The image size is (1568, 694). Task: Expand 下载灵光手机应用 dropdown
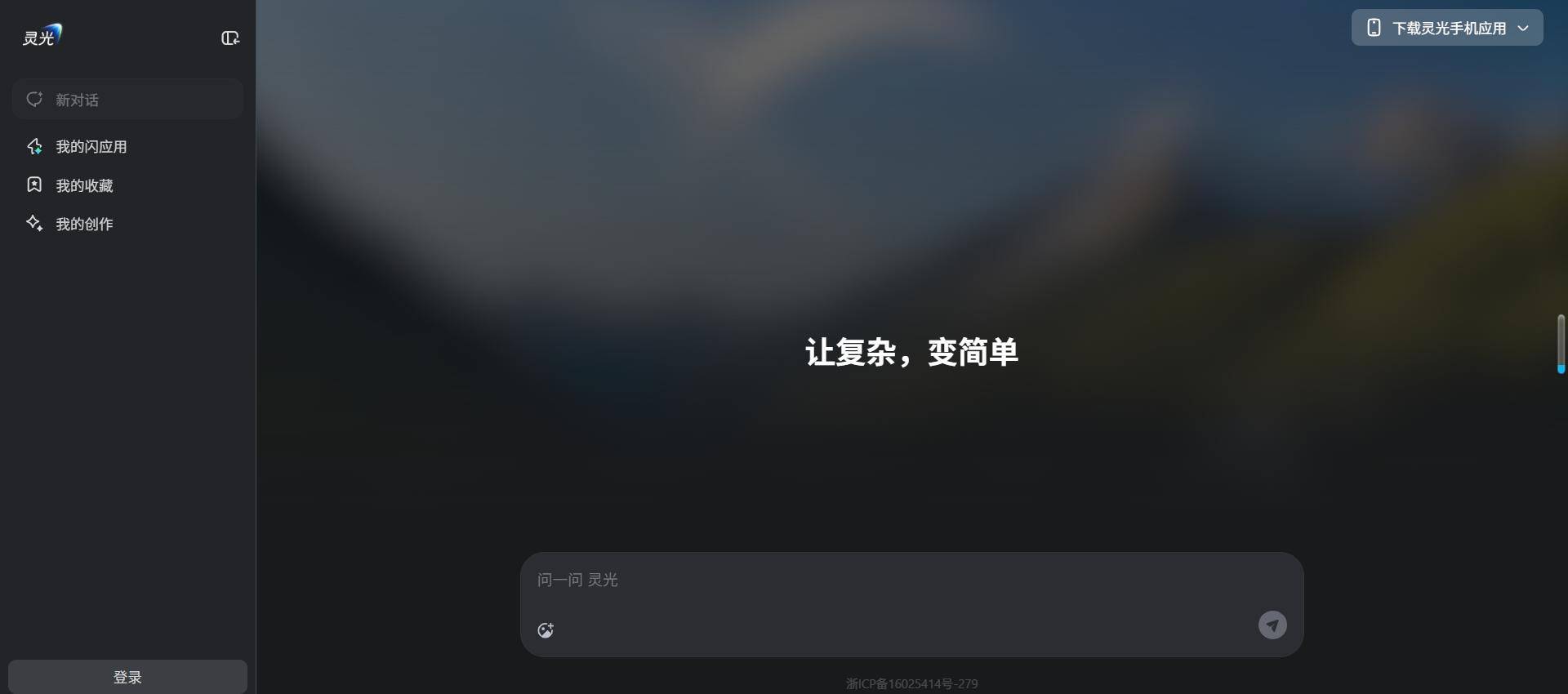[x=1446, y=28]
